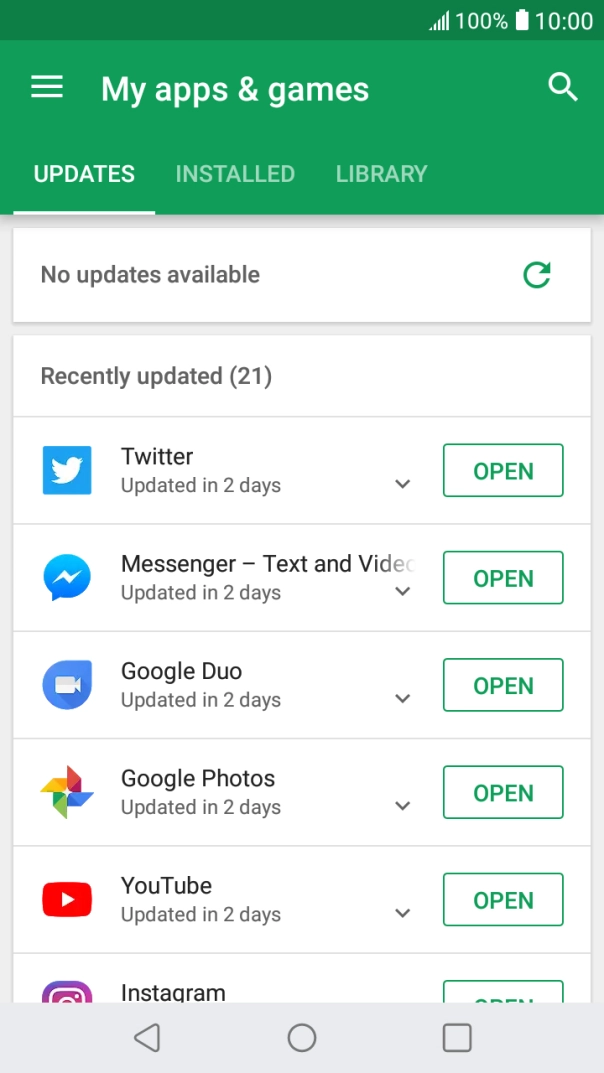Launch Google Duo via OPEN

[x=503, y=685]
